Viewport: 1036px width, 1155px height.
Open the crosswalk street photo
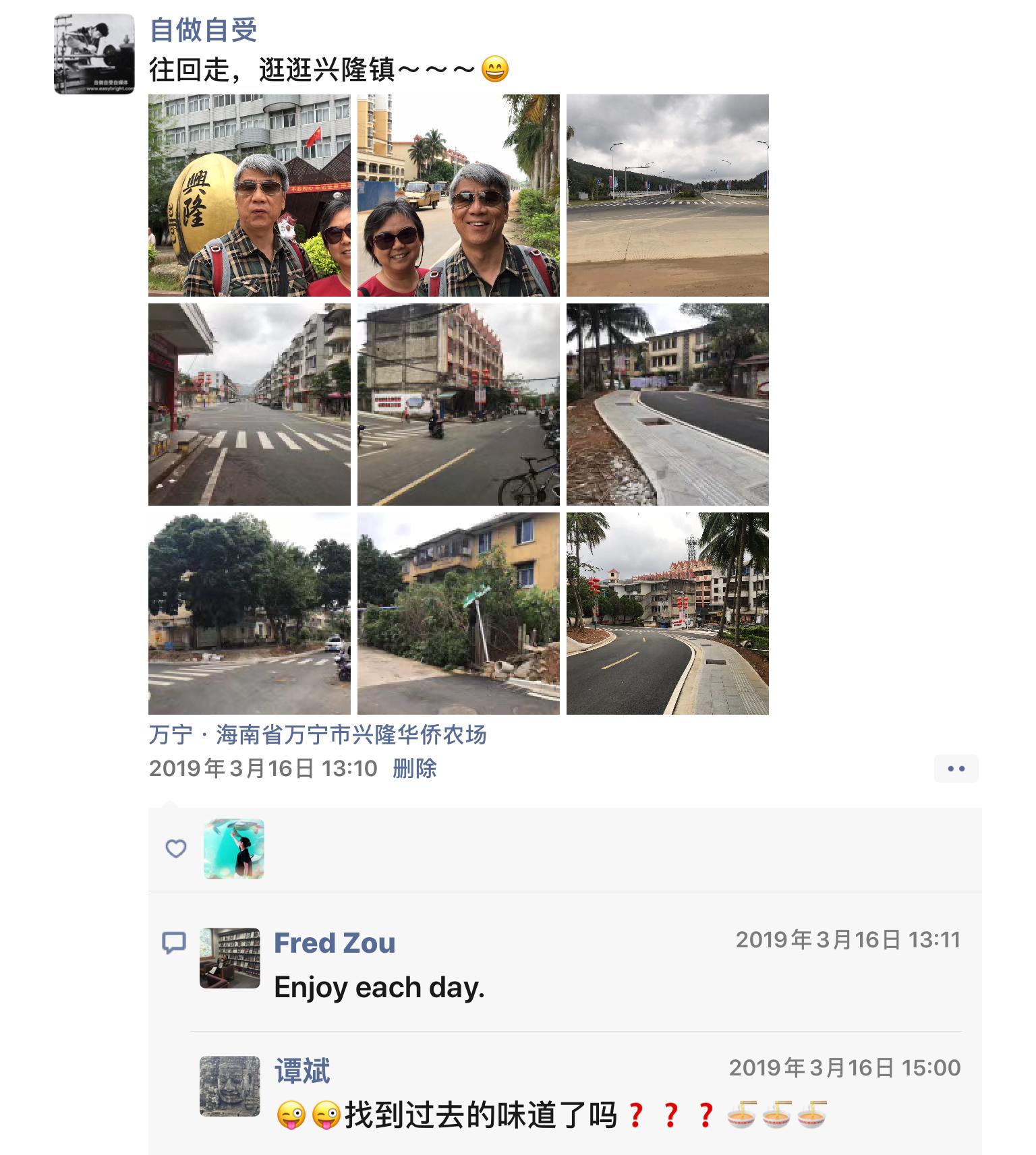click(x=250, y=405)
